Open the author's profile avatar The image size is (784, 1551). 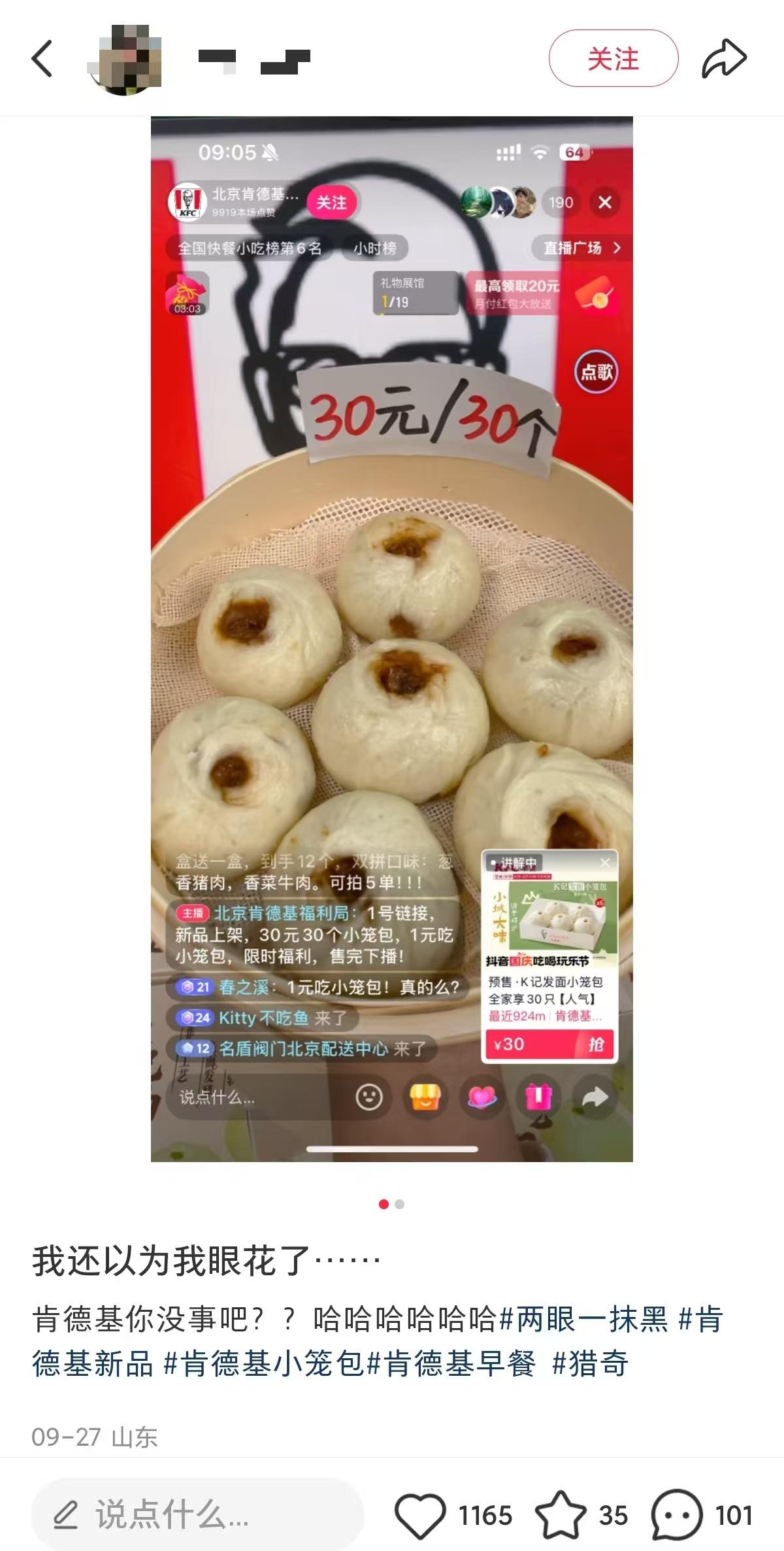tap(125, 59)
